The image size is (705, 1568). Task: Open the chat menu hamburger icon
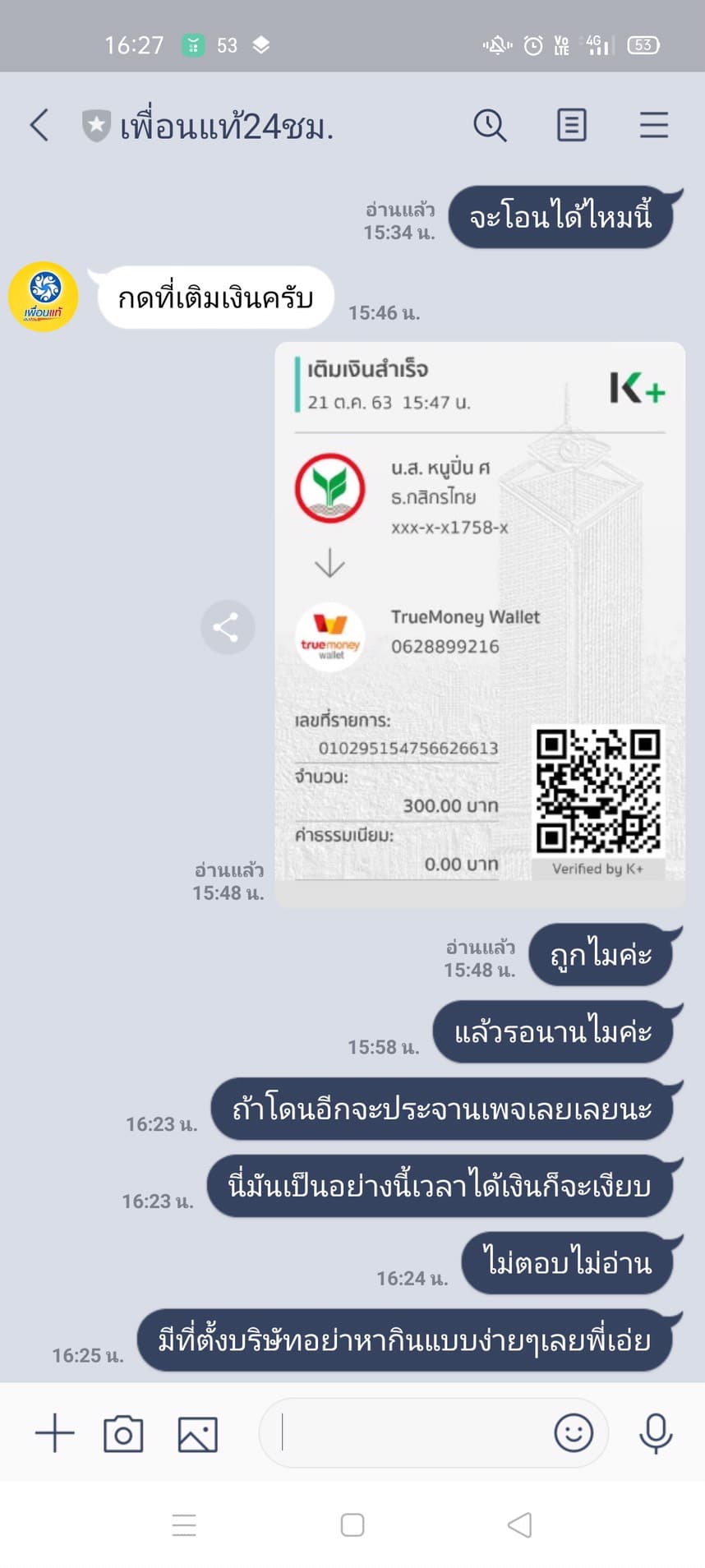pyautogui.click(x=654, y=126)
